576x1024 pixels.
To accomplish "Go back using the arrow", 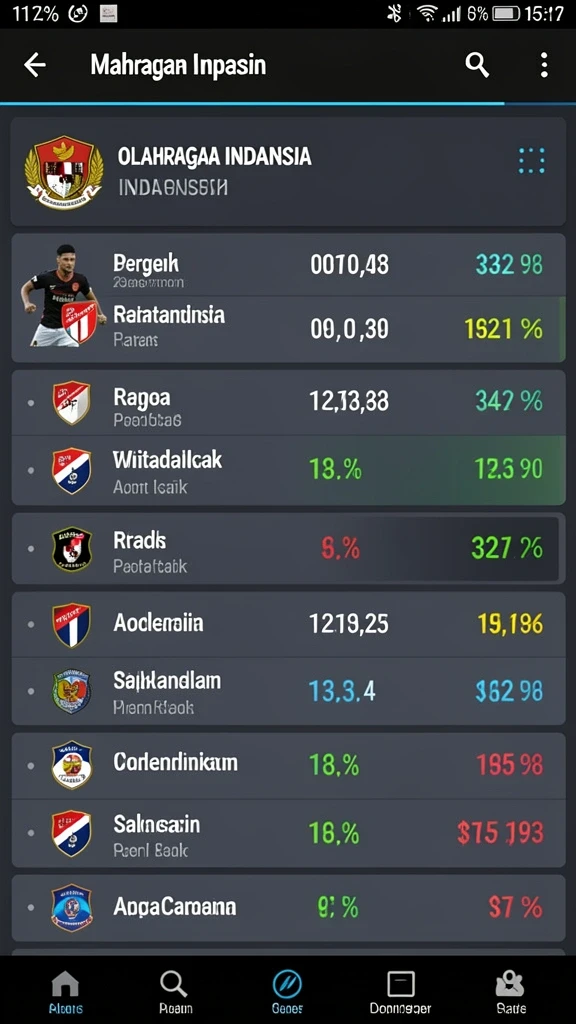I will click(x=35, y=65).
